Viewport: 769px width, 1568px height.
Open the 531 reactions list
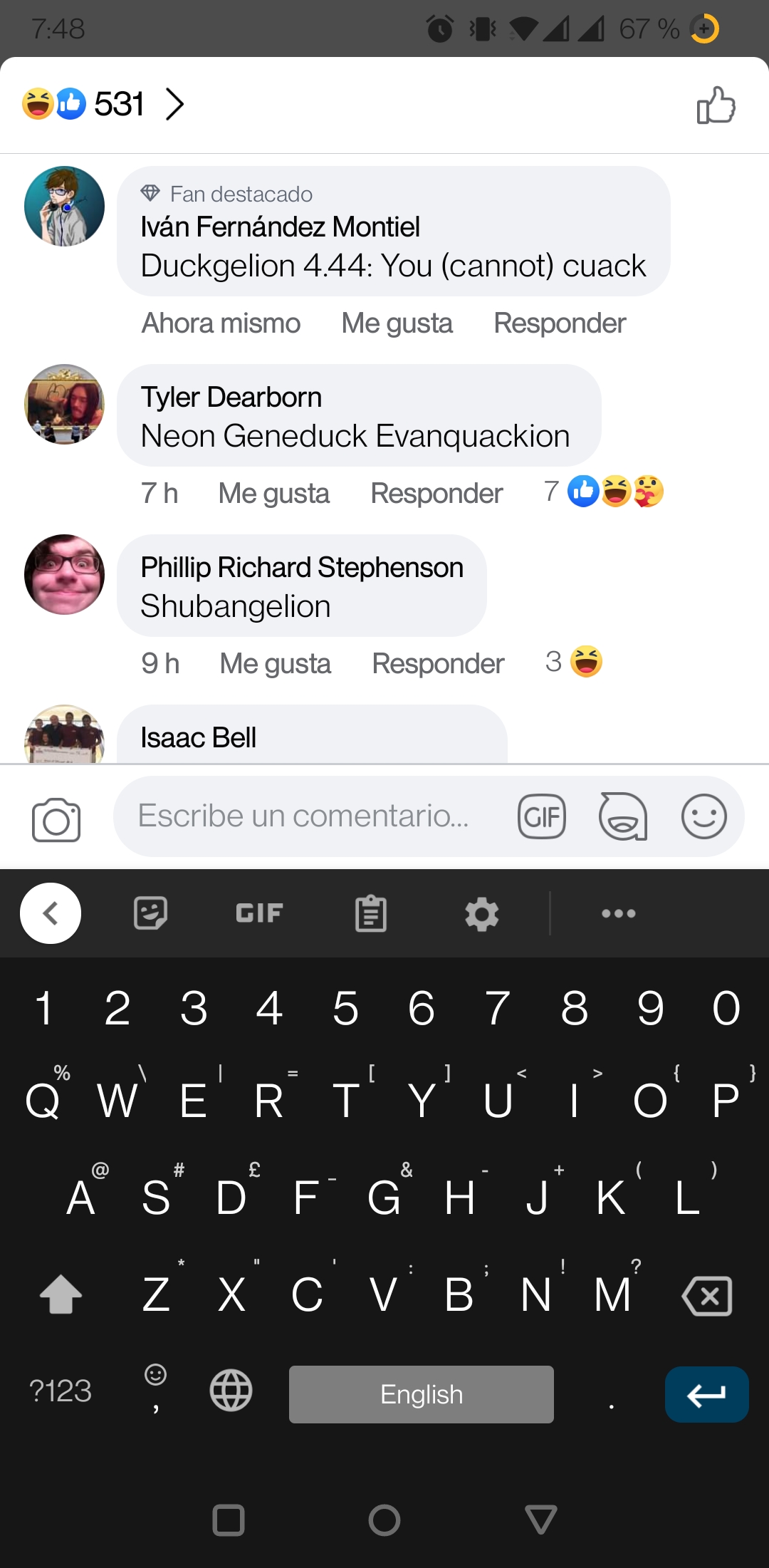coord(103,104)
